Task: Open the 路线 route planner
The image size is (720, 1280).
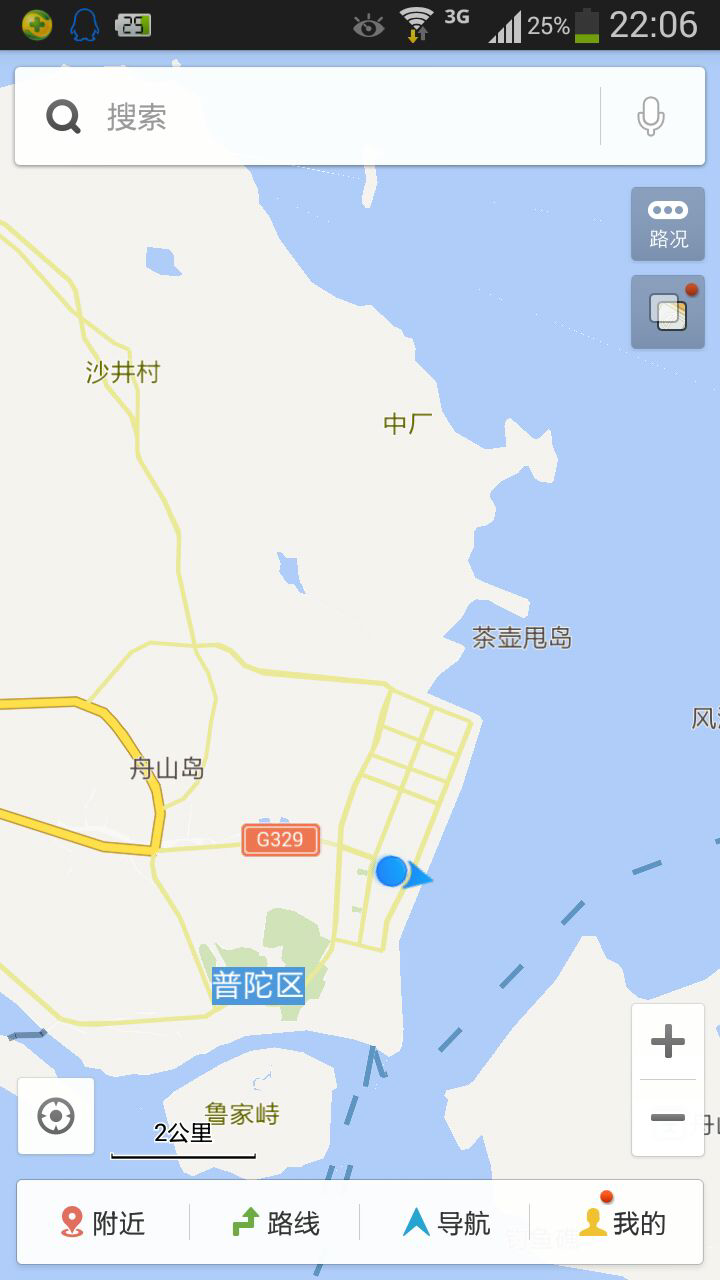Action: coord(275,1222)
